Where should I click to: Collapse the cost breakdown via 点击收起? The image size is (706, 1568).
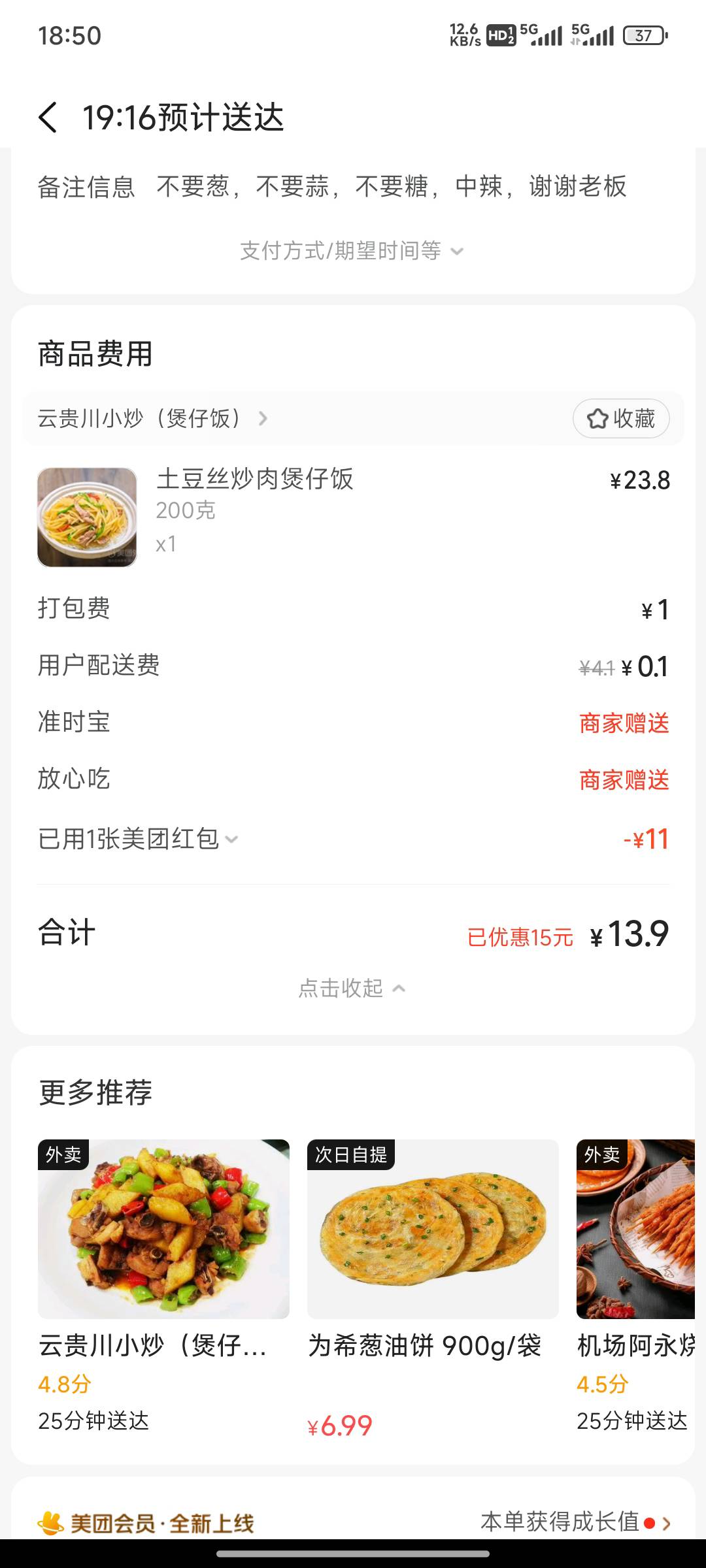pos(352,988)
